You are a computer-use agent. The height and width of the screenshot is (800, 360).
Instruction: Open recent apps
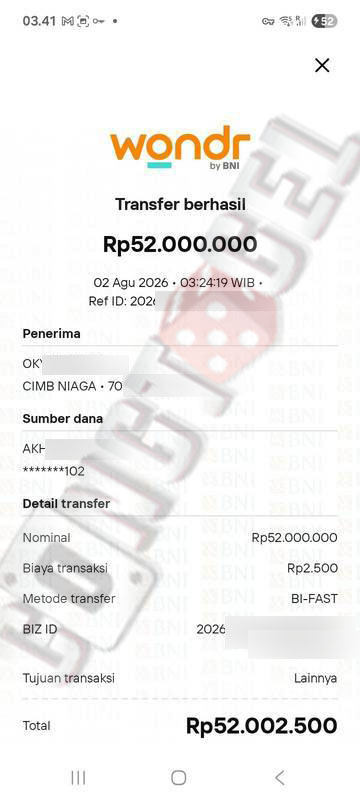[x=78, y=778]
